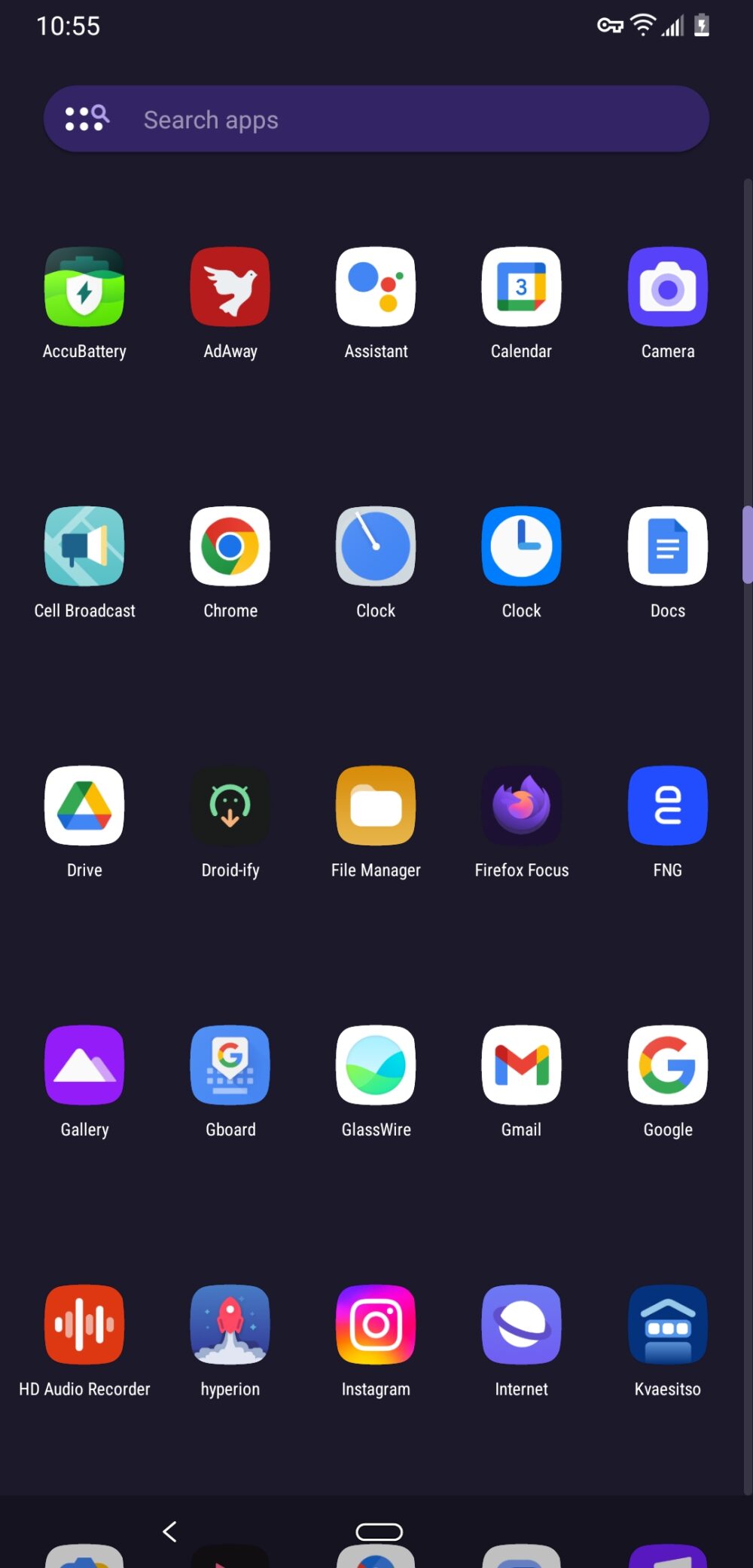Launch GlassWire network monitor
Image resolution: width=753 pixels, height=1568 pixels.
pos(376,1065)
